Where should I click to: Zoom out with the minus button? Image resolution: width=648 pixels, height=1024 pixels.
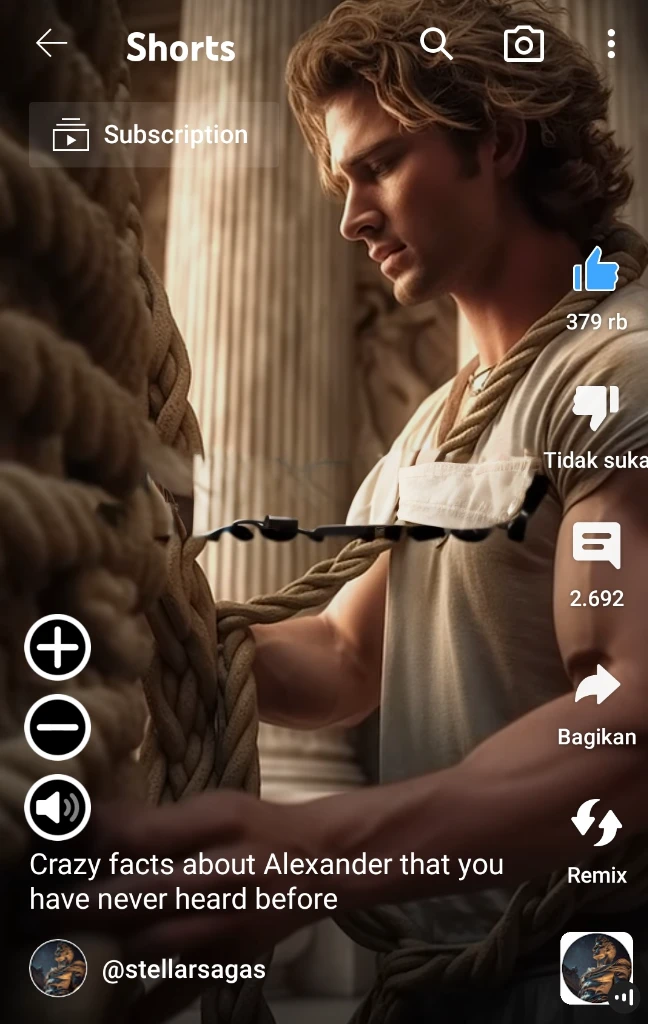pyautogui.click(x=58, y=727)
